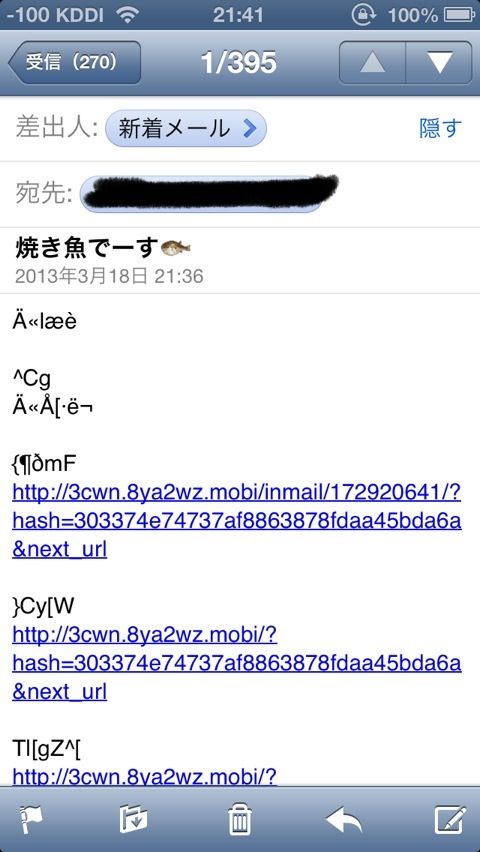
Task: Show the previous message with up arrow
Action: [x=372, y=62]
